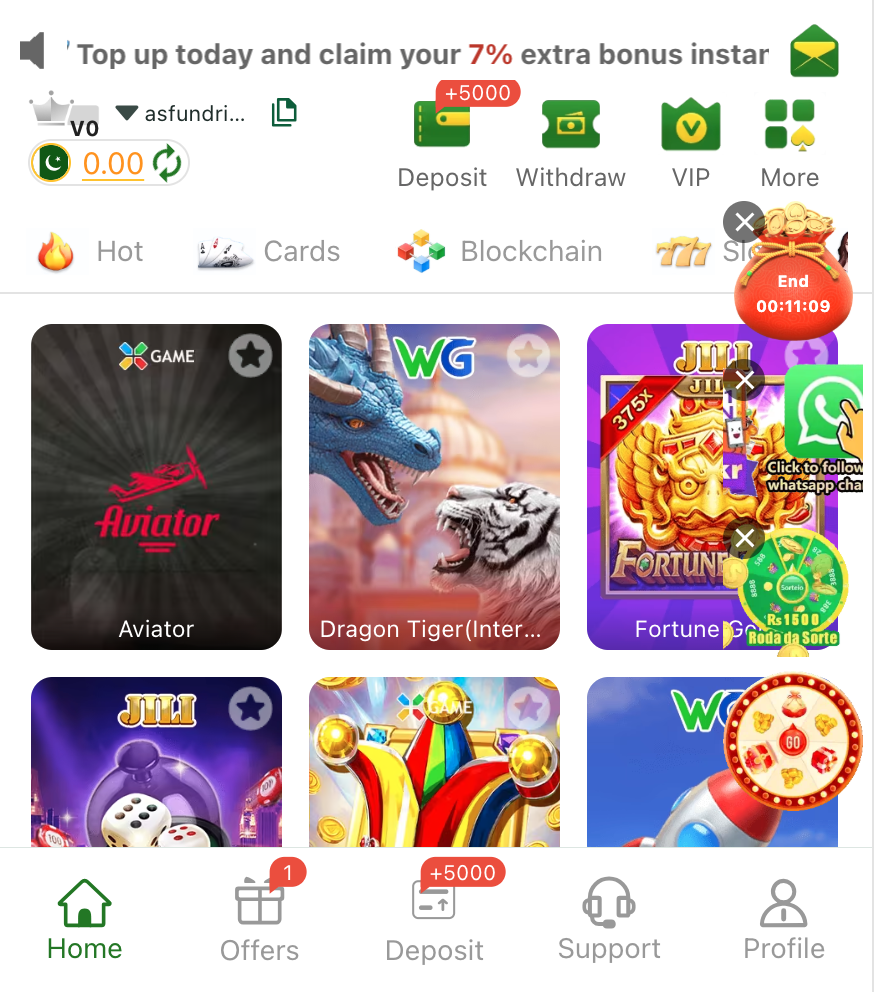The height and width of the screenshot is (992, 874).
Task: Close the WhatsApp channel popup
Action: coord(744,380)
